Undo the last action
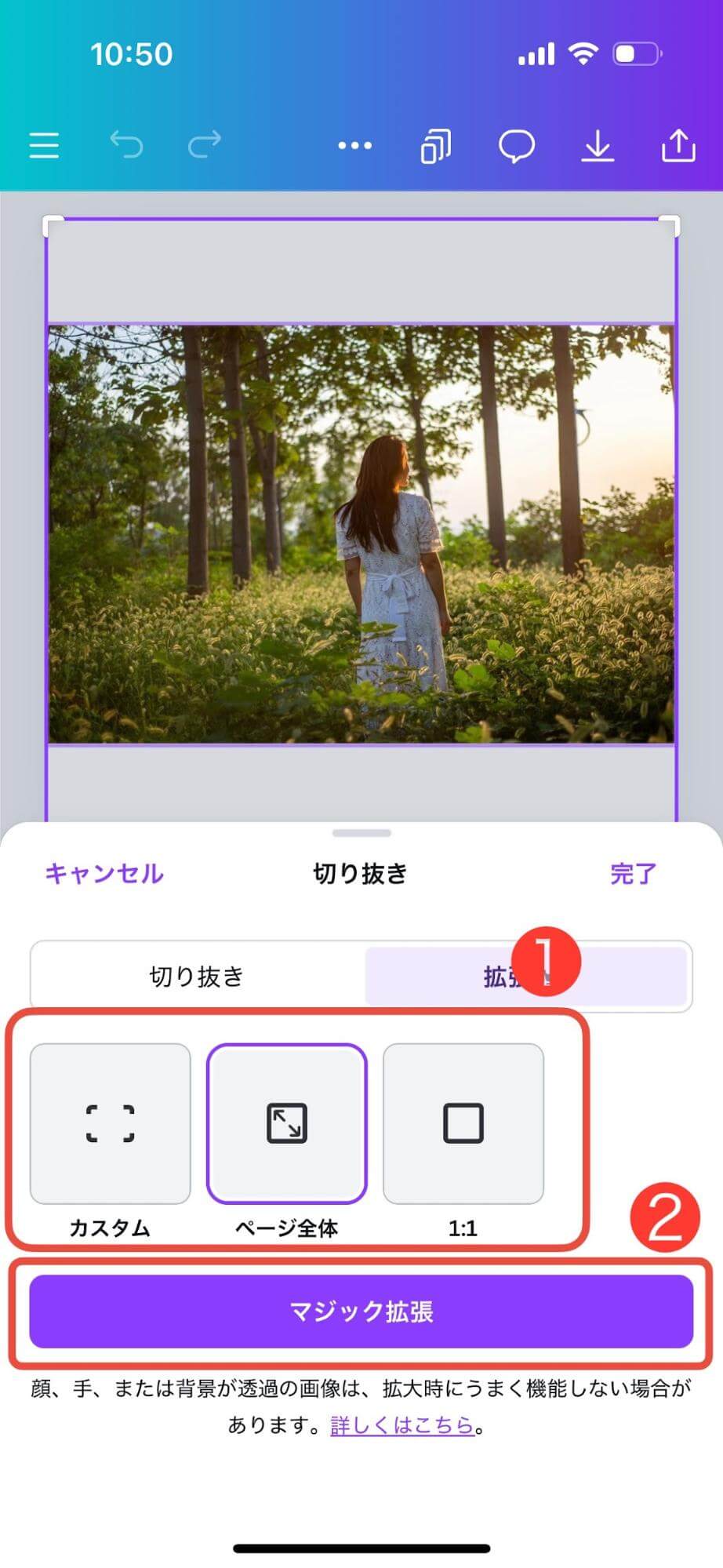Image resolution: width=723 pixels, height=1568 pixels. [x=126, y=145]
